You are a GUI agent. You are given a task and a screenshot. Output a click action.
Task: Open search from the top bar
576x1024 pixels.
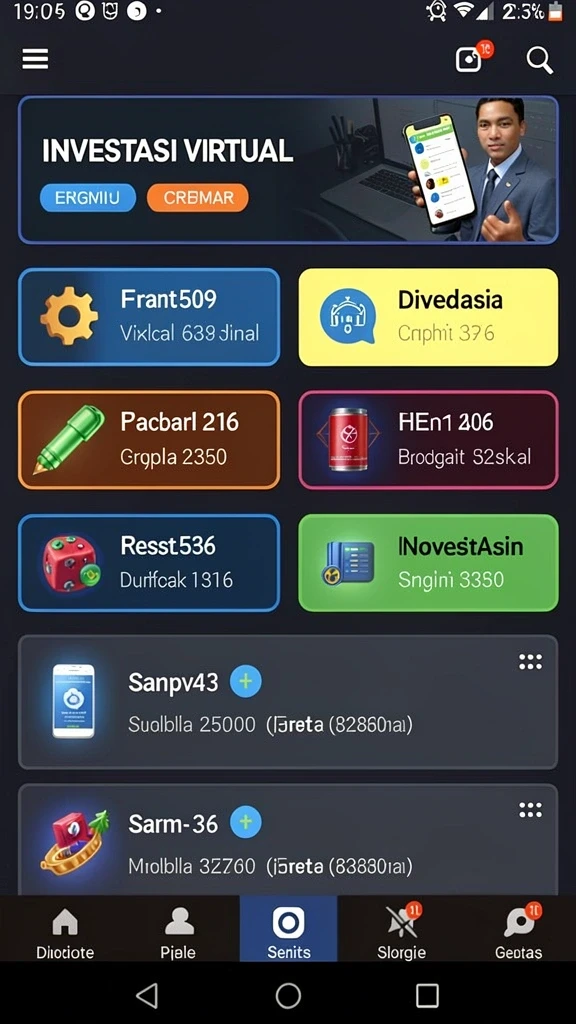[539, 60]
